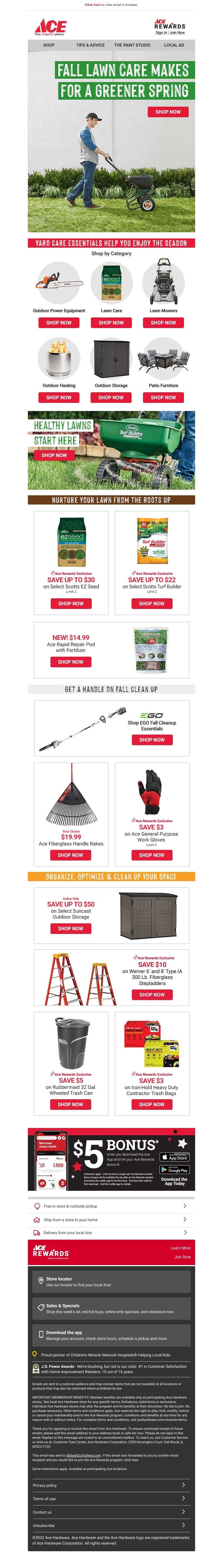Shop Suncast Outdoor Storage deal
The image size is (223, 1568).
tap(71, 928)
